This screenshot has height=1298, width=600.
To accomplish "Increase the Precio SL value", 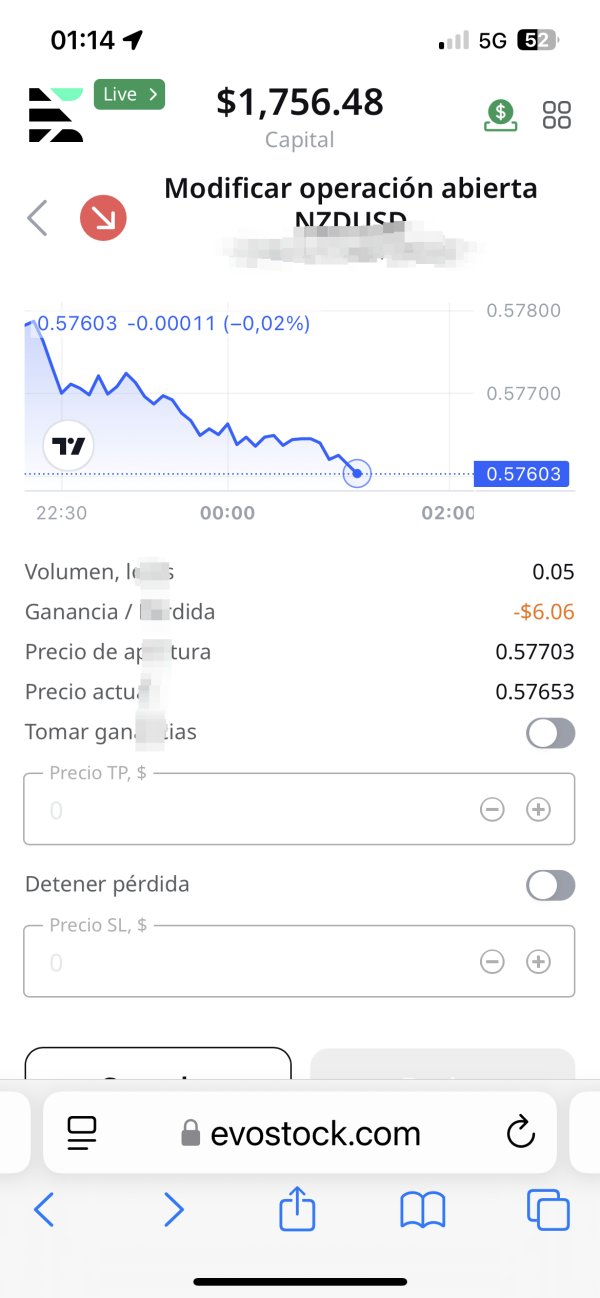I will [x=539, y=962].
